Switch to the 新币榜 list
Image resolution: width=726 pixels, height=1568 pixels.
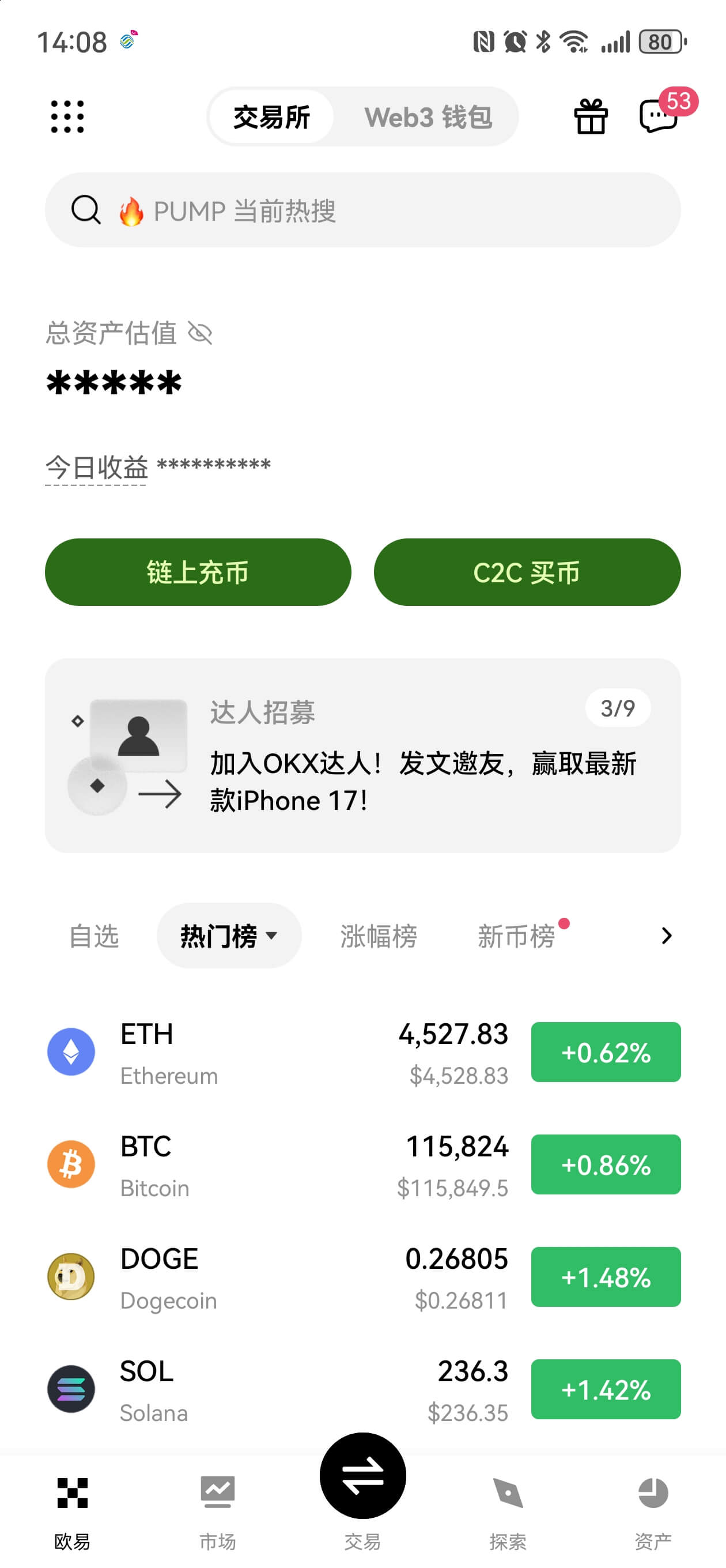click(x=516, y=936)
